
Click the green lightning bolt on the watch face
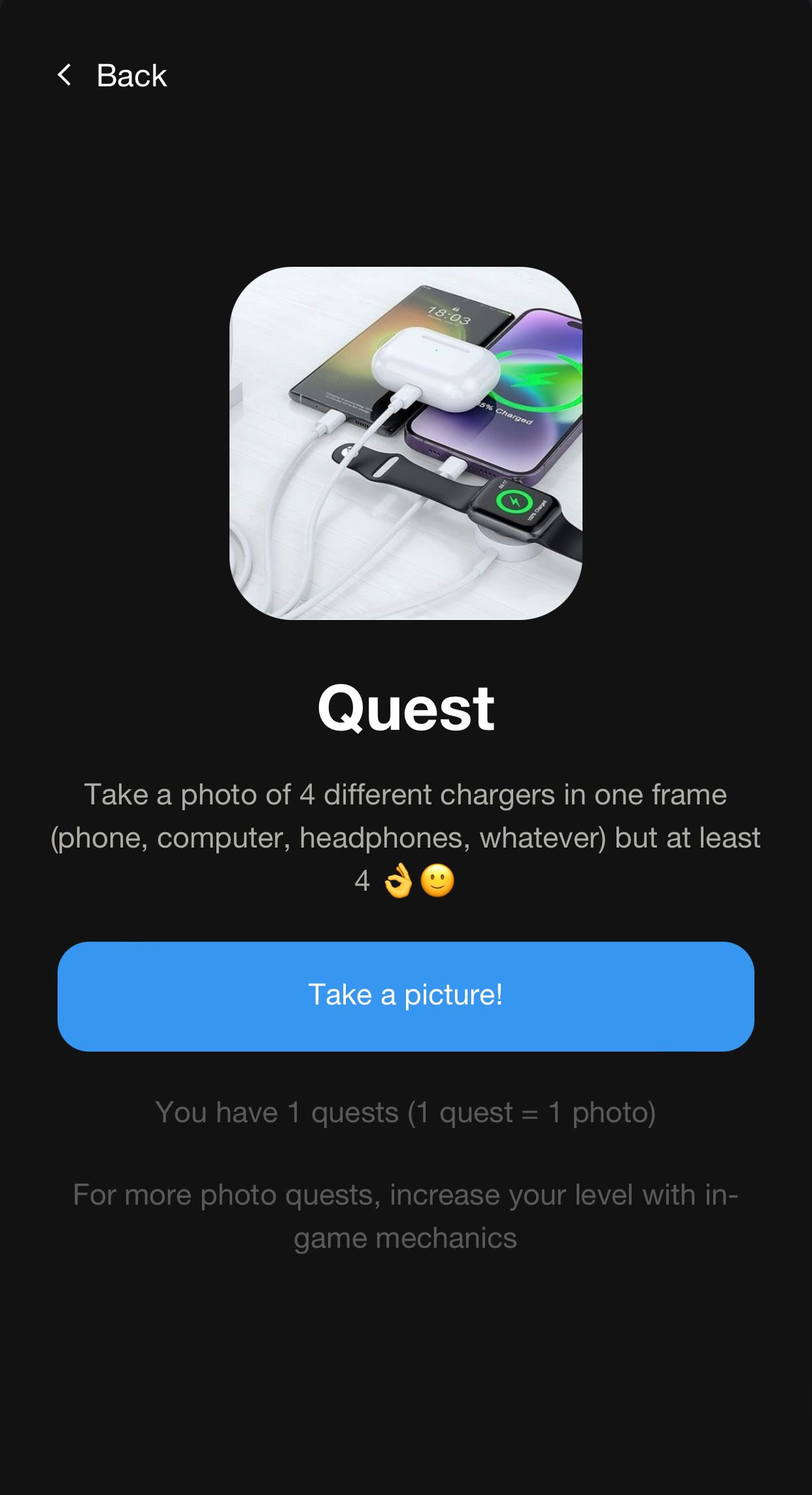coord(514,500)
